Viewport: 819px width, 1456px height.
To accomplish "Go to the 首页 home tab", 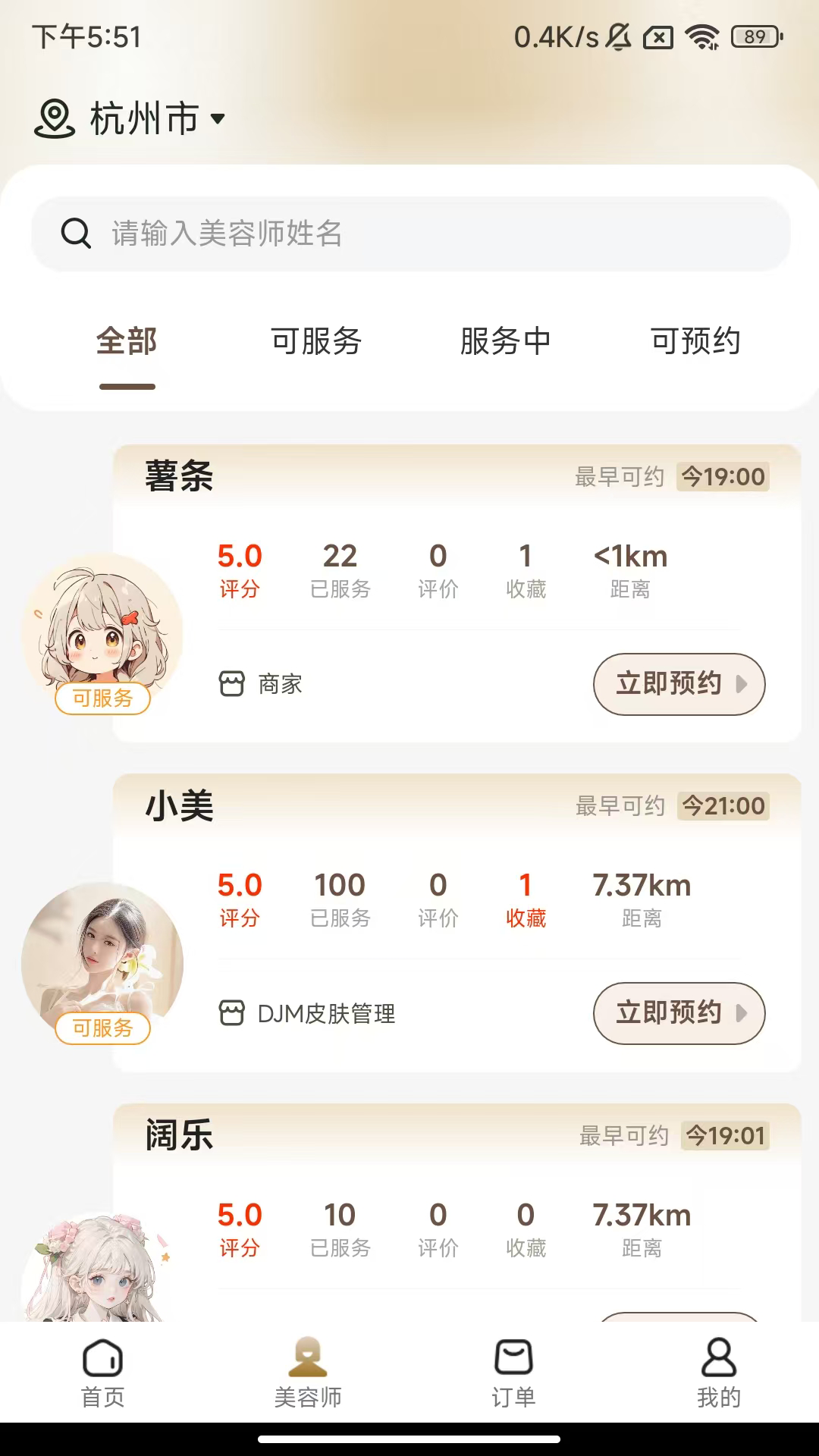I will coord(102,1373).
